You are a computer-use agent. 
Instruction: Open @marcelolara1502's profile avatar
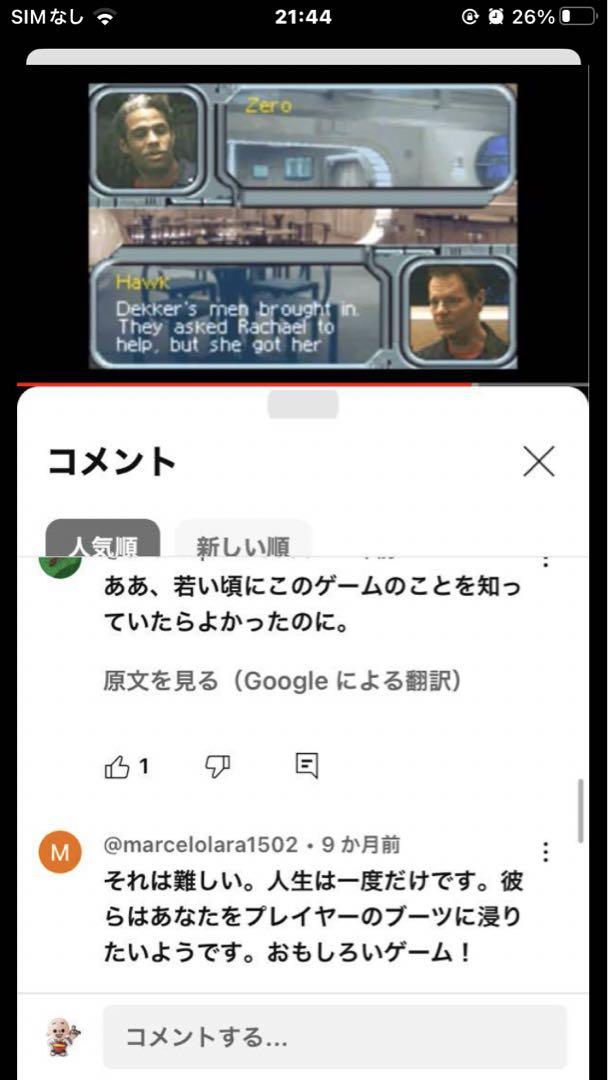click(59, 853)
